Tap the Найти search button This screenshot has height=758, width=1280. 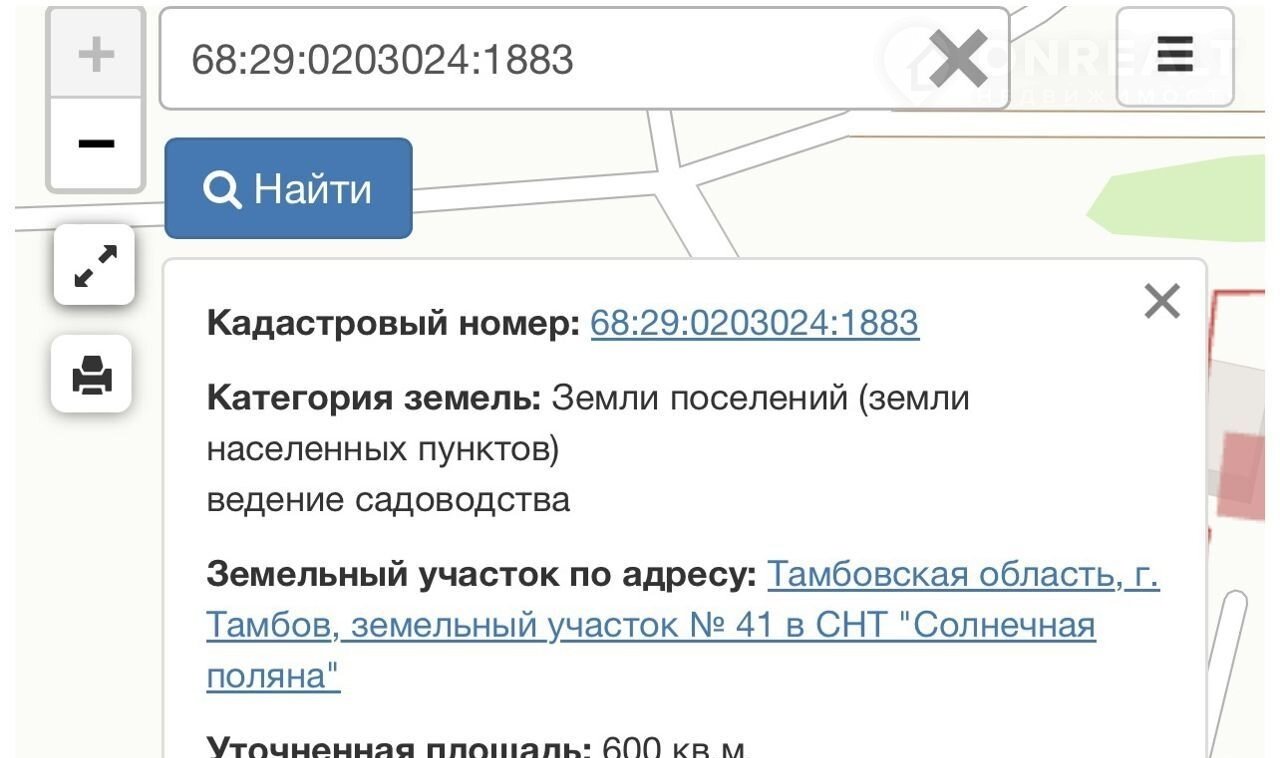pos(288,188)
